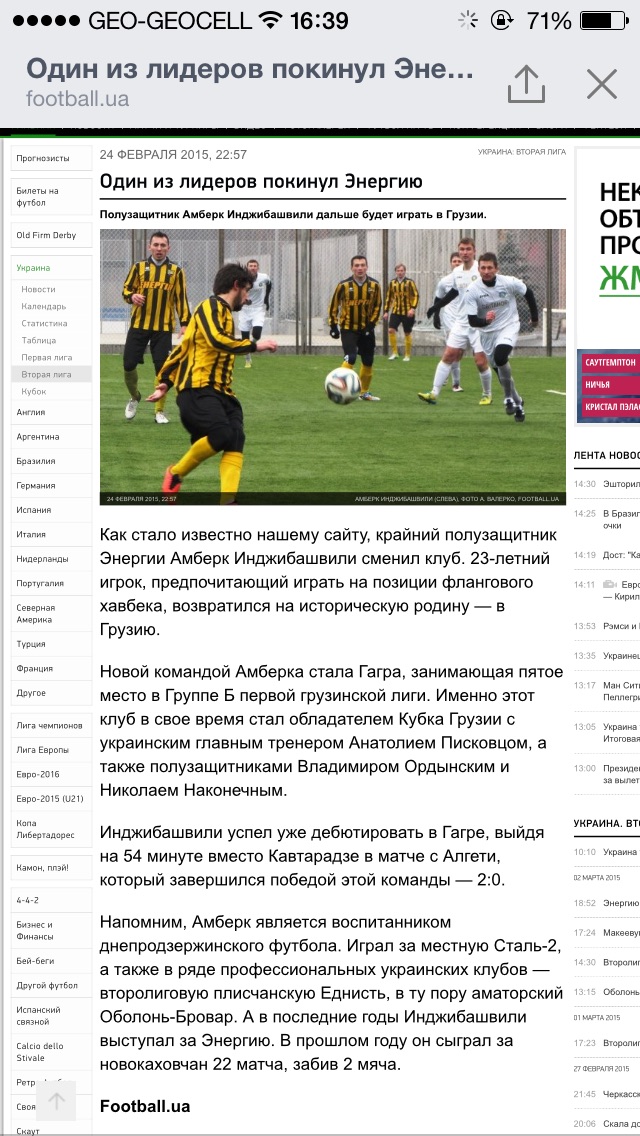Open Камон, плэй! section
Screen dimensions: 640x1136
pos(43,867)
